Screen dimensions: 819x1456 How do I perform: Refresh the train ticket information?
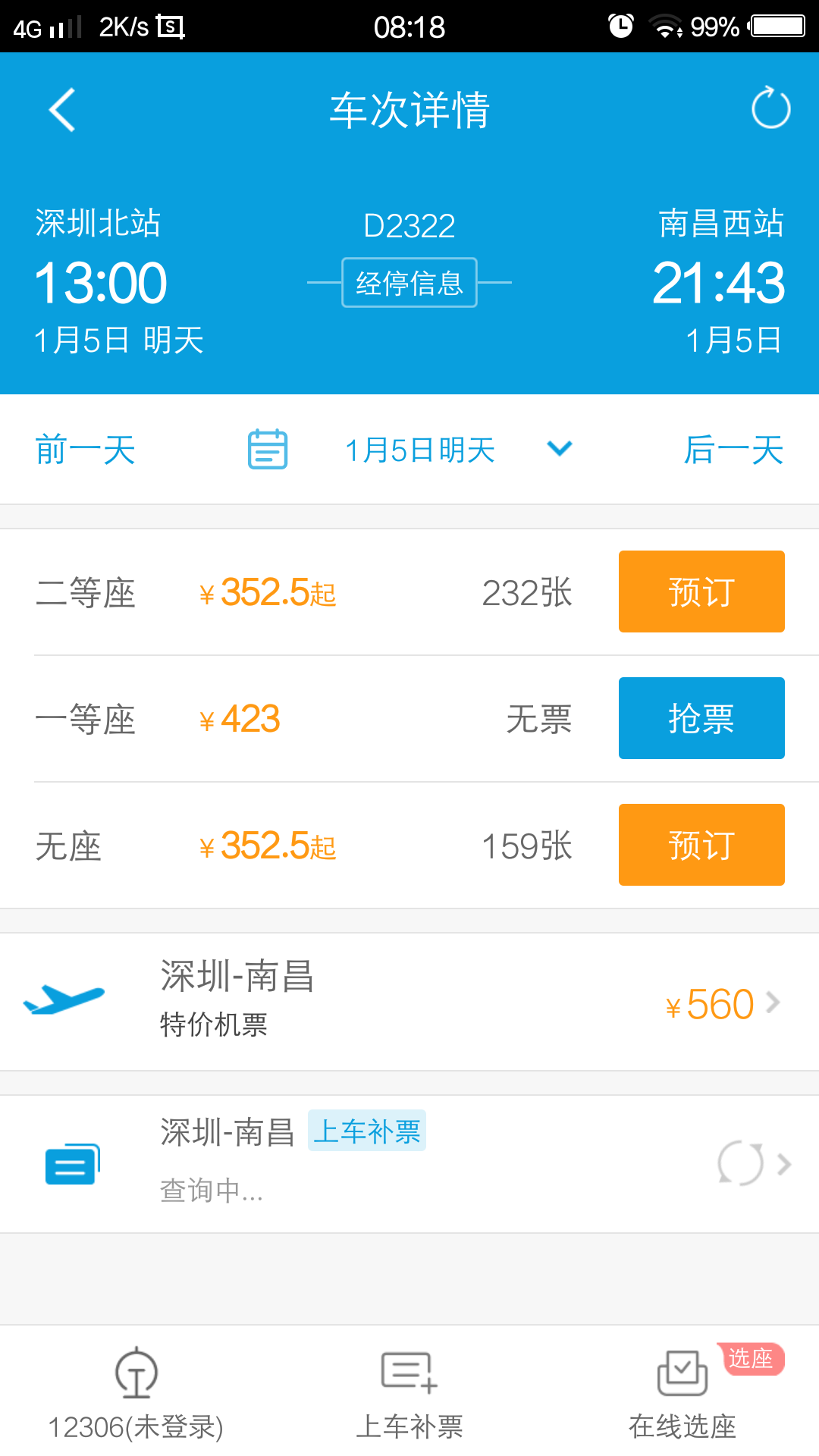[770, 108]
